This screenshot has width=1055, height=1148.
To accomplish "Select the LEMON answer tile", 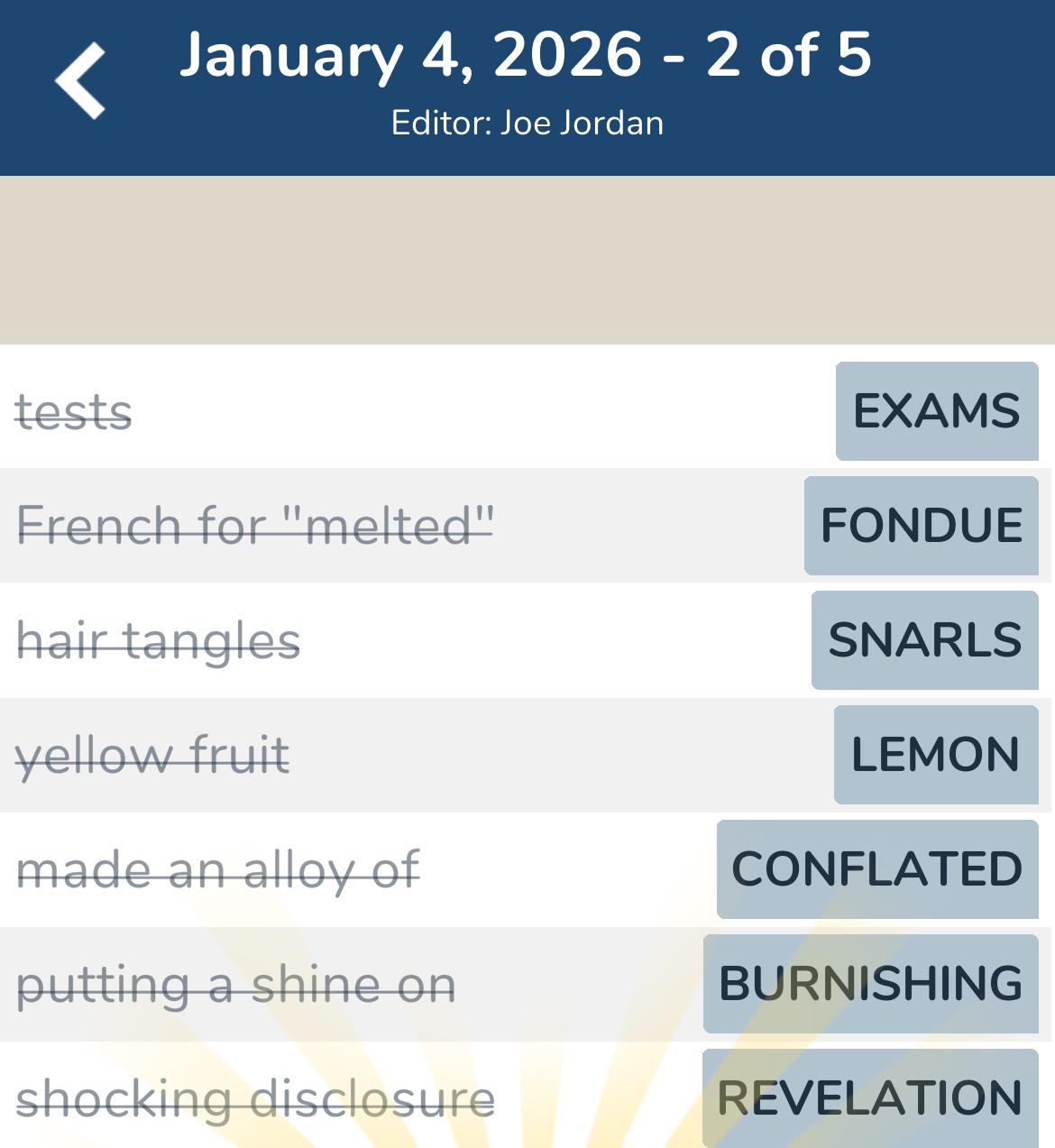I will [x=934, y=754].
